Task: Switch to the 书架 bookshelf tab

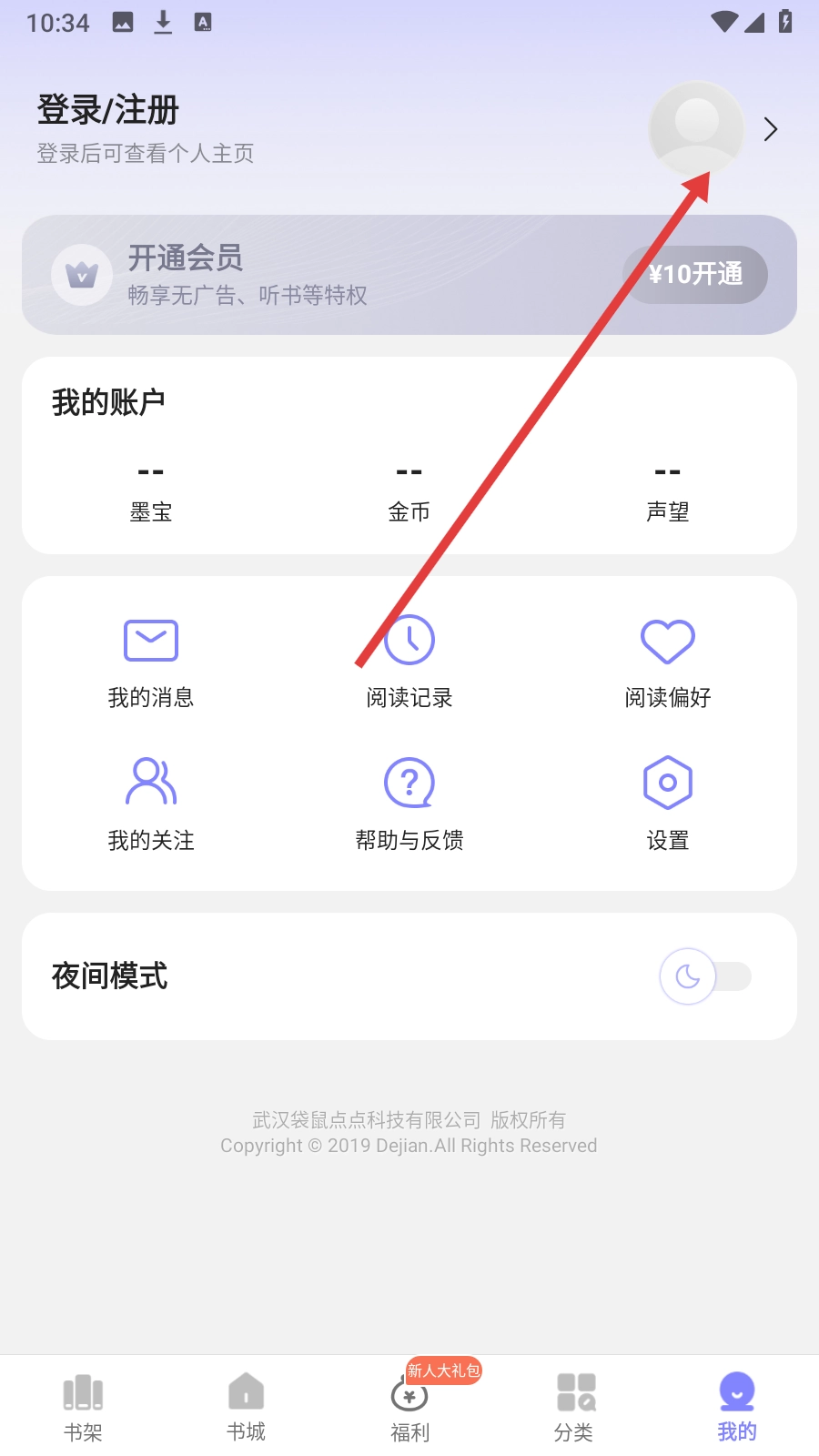Action: pos(83,1408)
